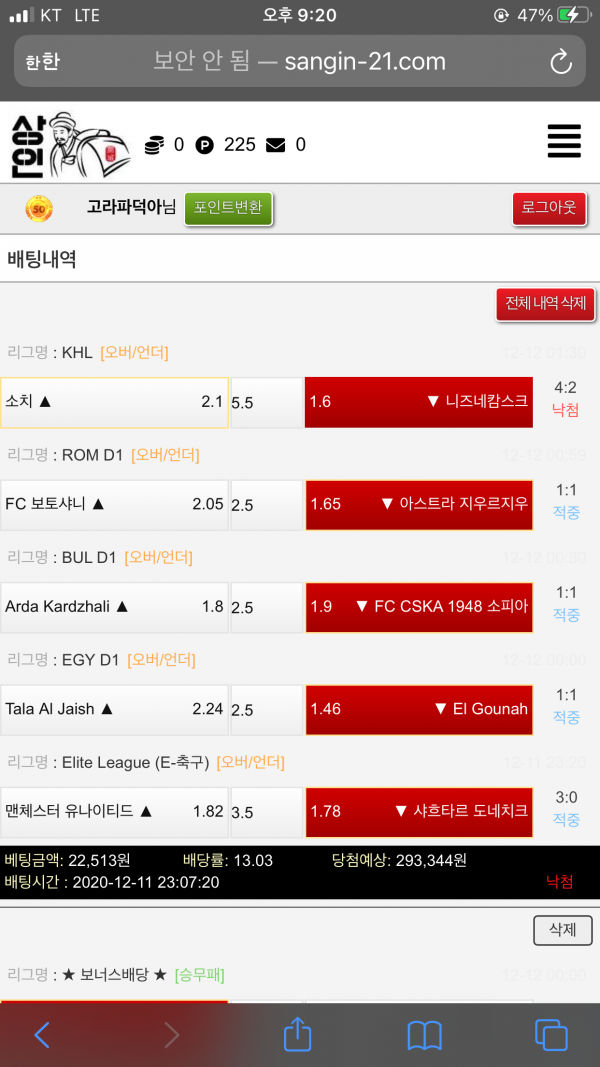This screenshot has height=1067, width=600.
Task: Log out with 로그아웃 button
Action: coord(548,208)
